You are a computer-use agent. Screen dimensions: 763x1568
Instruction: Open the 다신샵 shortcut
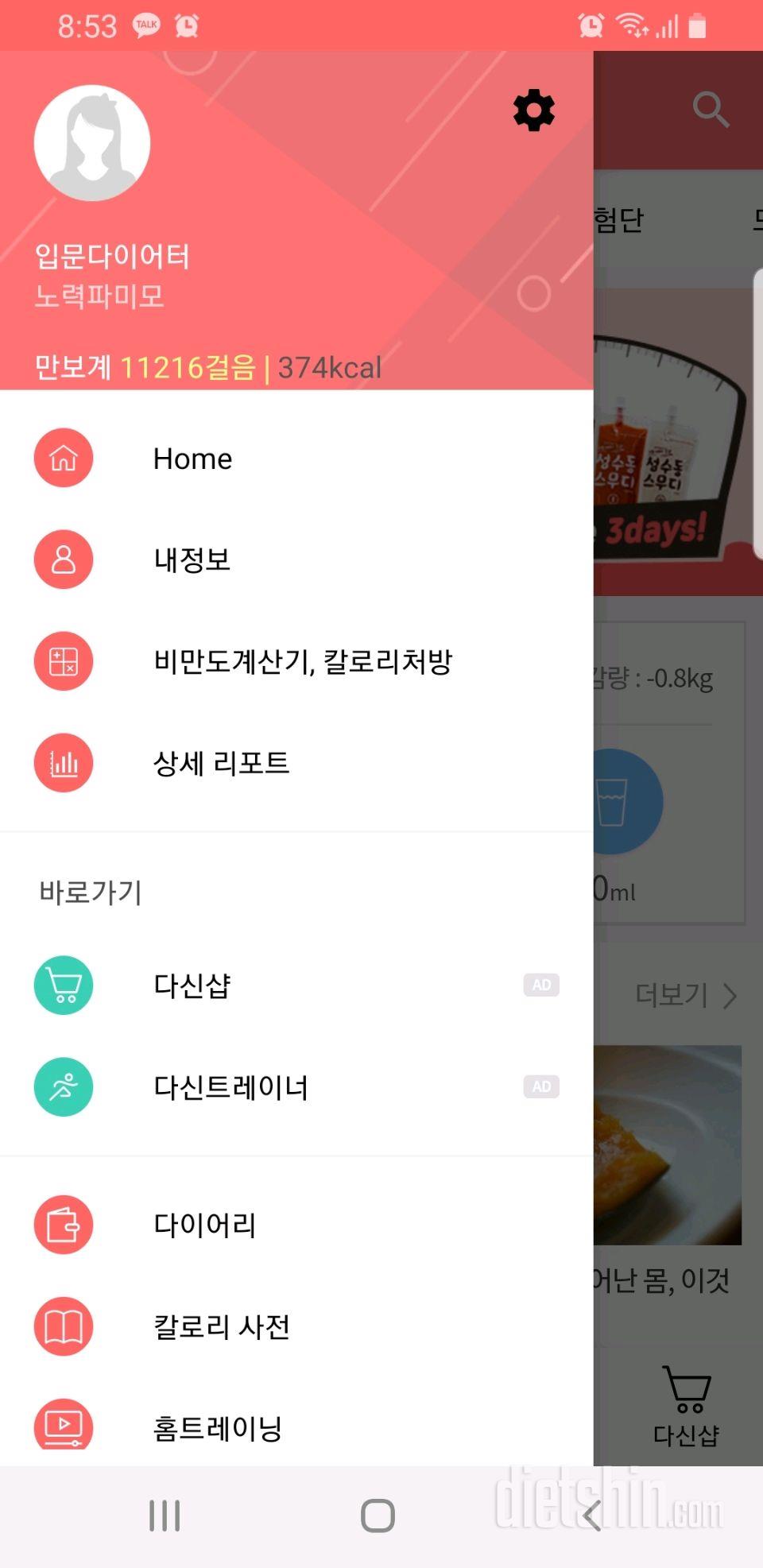point(192,985)
